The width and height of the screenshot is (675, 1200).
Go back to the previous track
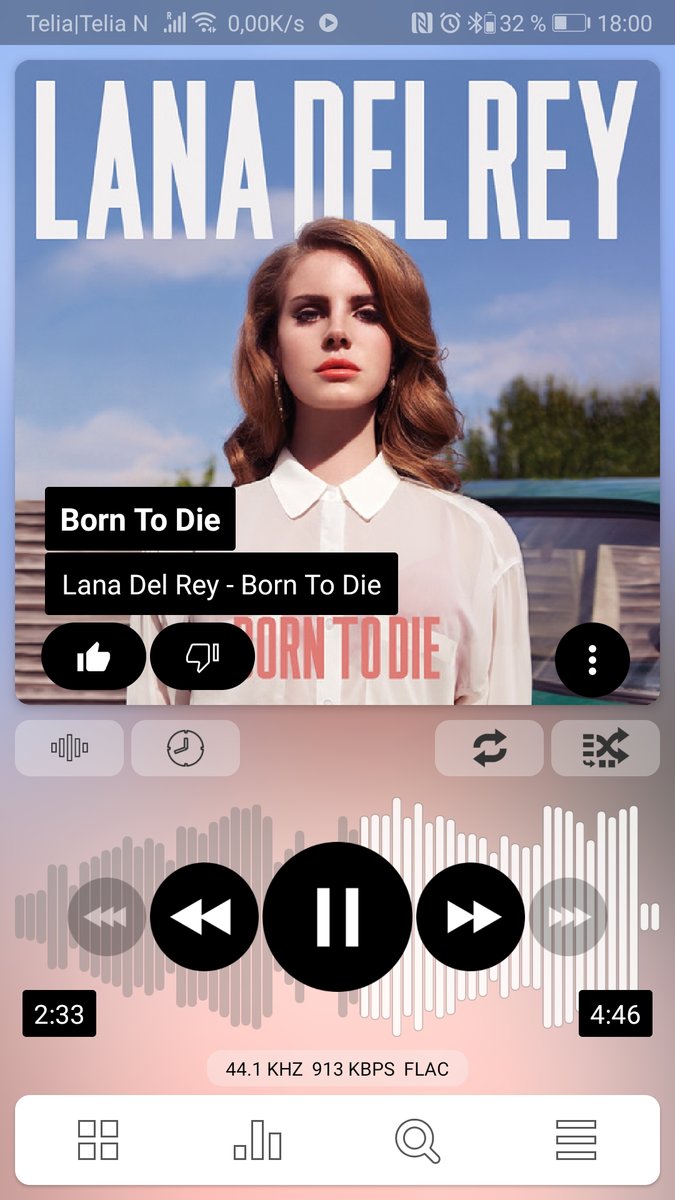[204, 917]
